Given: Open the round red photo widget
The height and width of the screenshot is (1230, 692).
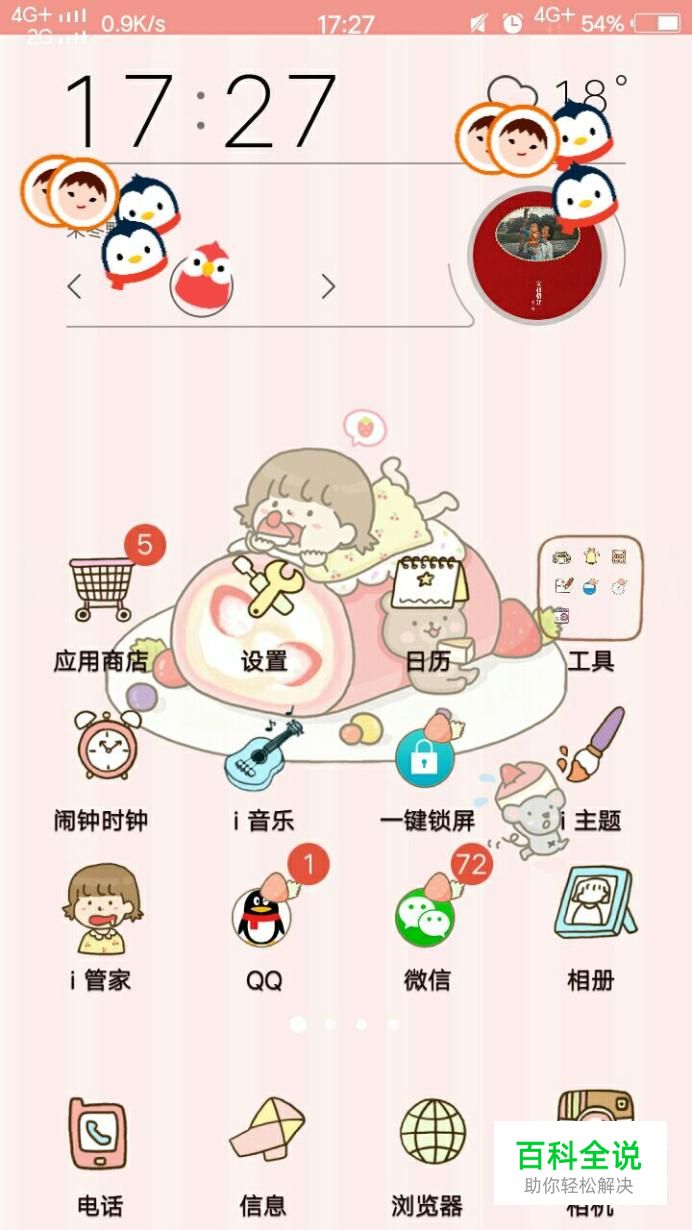Looking at the screenshot, I should coord(538,254).
